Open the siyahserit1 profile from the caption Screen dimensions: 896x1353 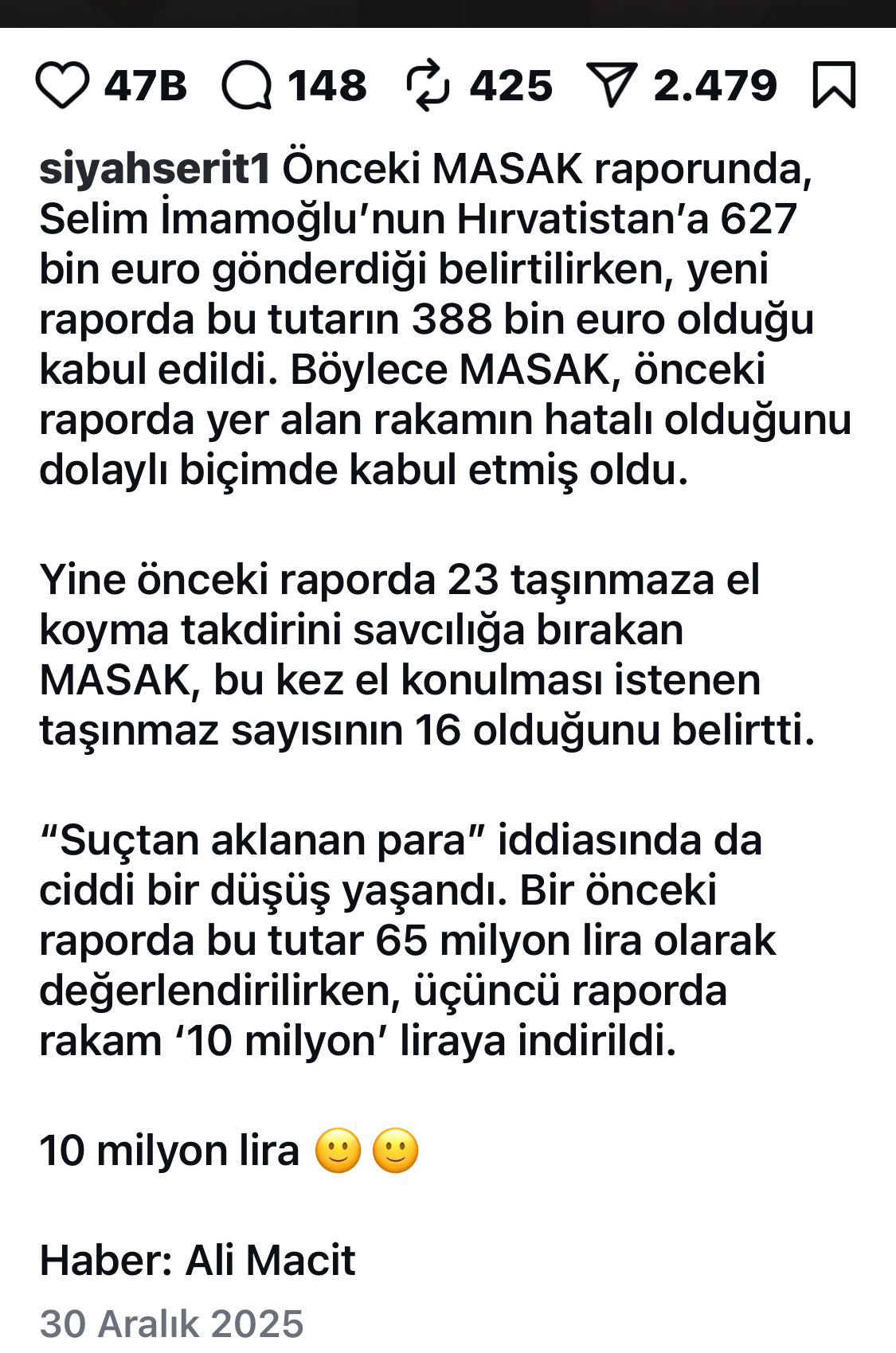pyautogui.click(x=155, y=169)
